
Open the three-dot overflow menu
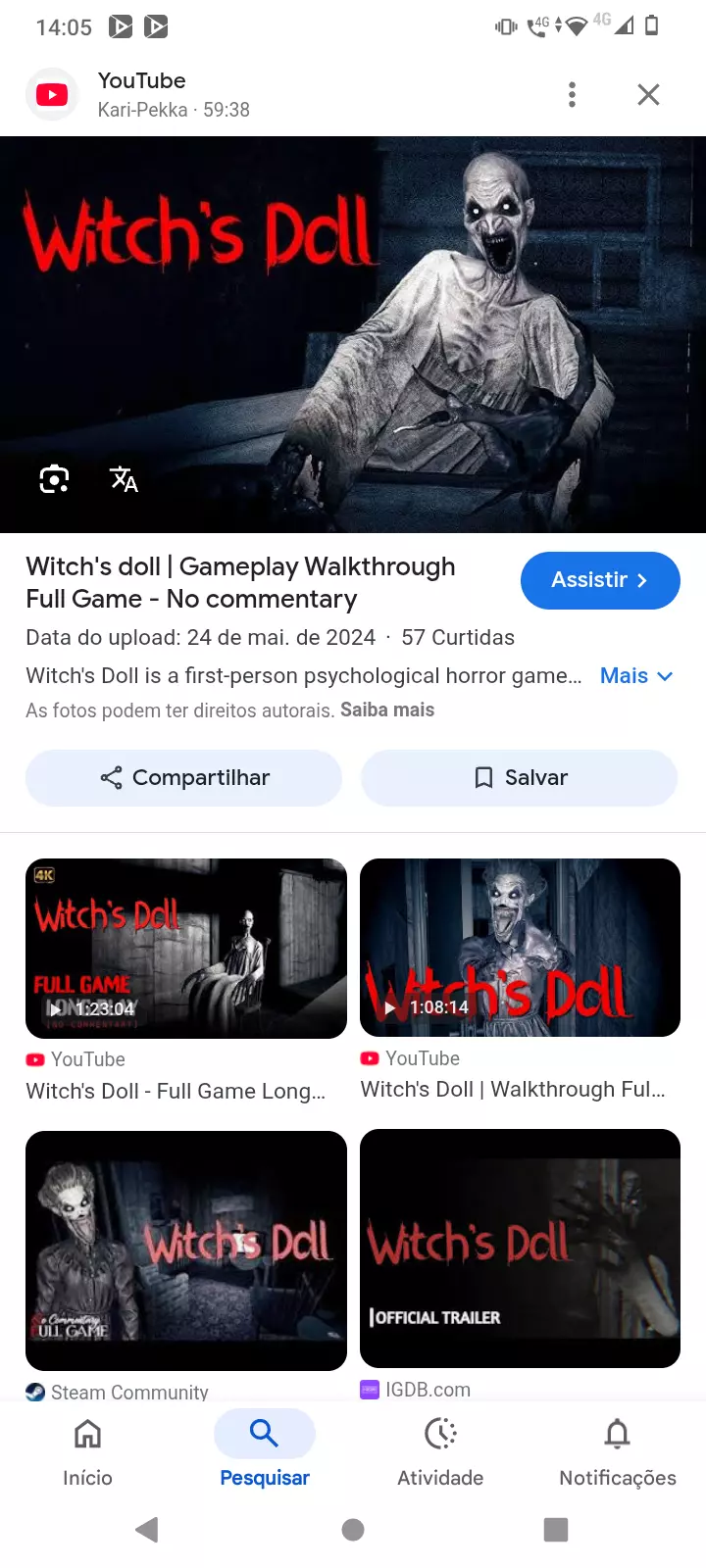point(572,95)
